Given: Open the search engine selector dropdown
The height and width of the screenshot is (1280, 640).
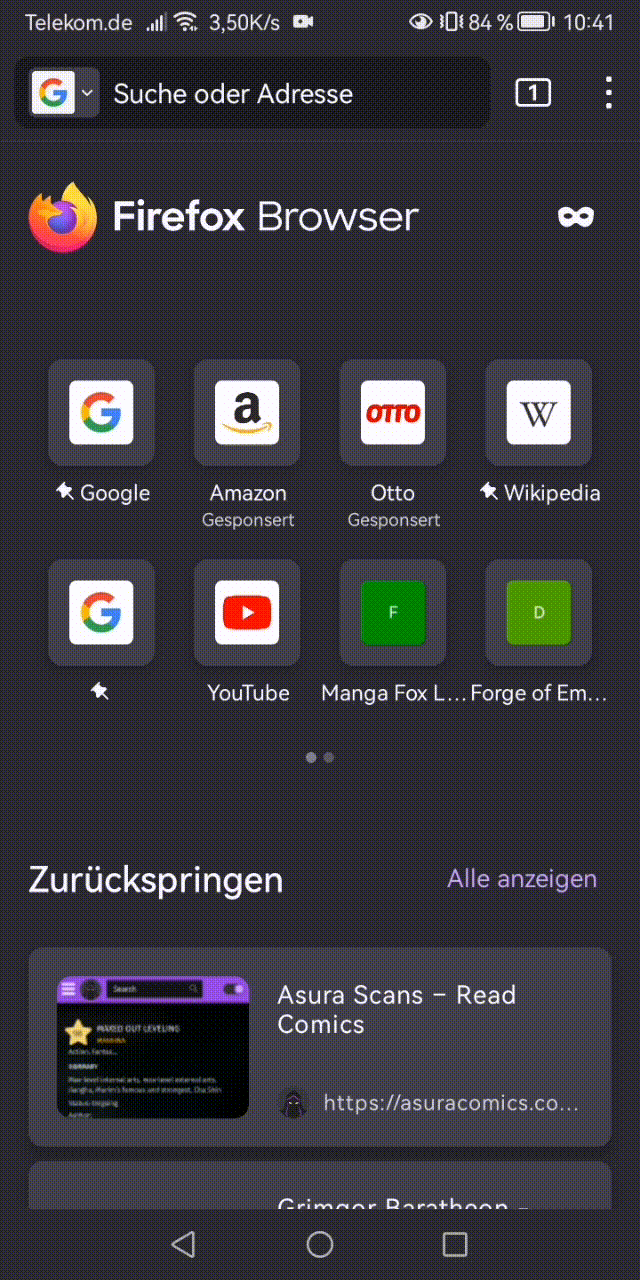Looking at the screenshot, I should [64, 94].
